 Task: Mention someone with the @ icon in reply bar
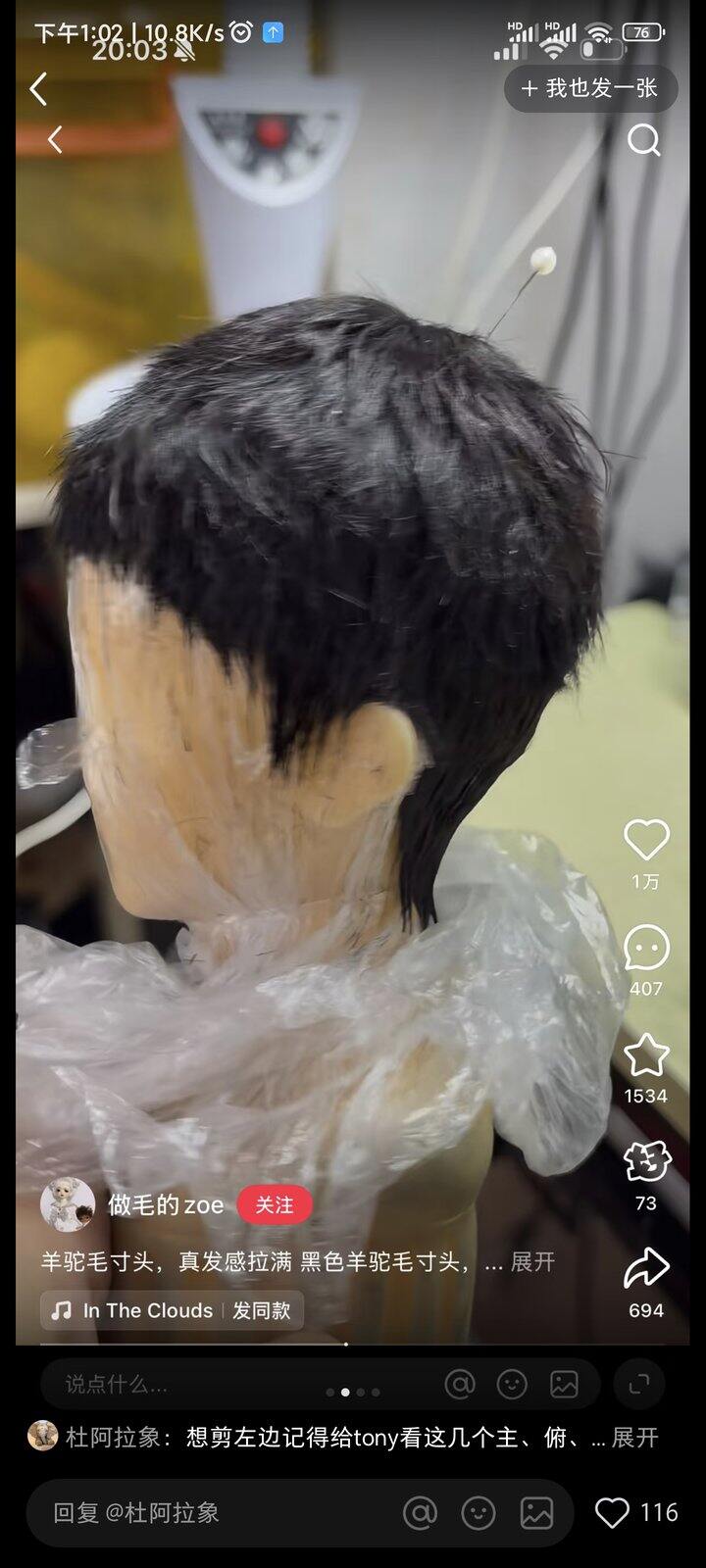[x=420, y=1513]
